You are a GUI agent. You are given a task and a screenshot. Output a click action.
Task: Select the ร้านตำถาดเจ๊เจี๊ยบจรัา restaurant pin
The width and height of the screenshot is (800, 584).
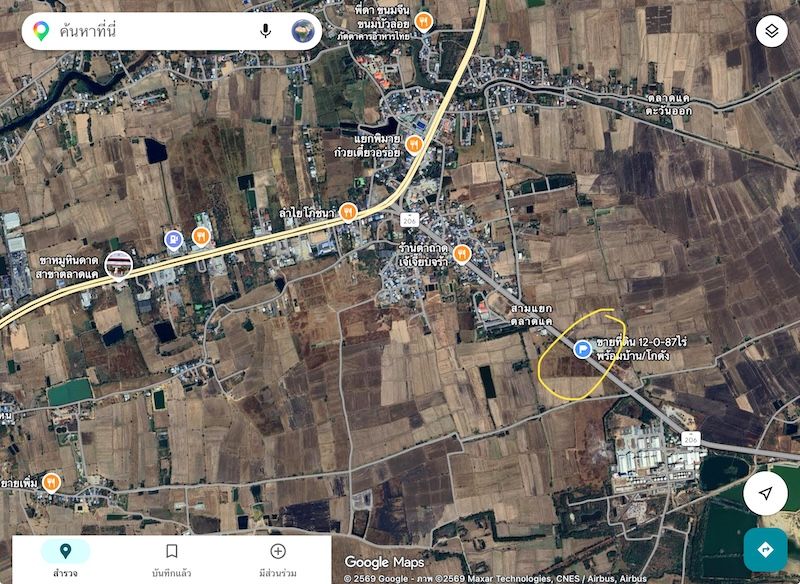462,254
